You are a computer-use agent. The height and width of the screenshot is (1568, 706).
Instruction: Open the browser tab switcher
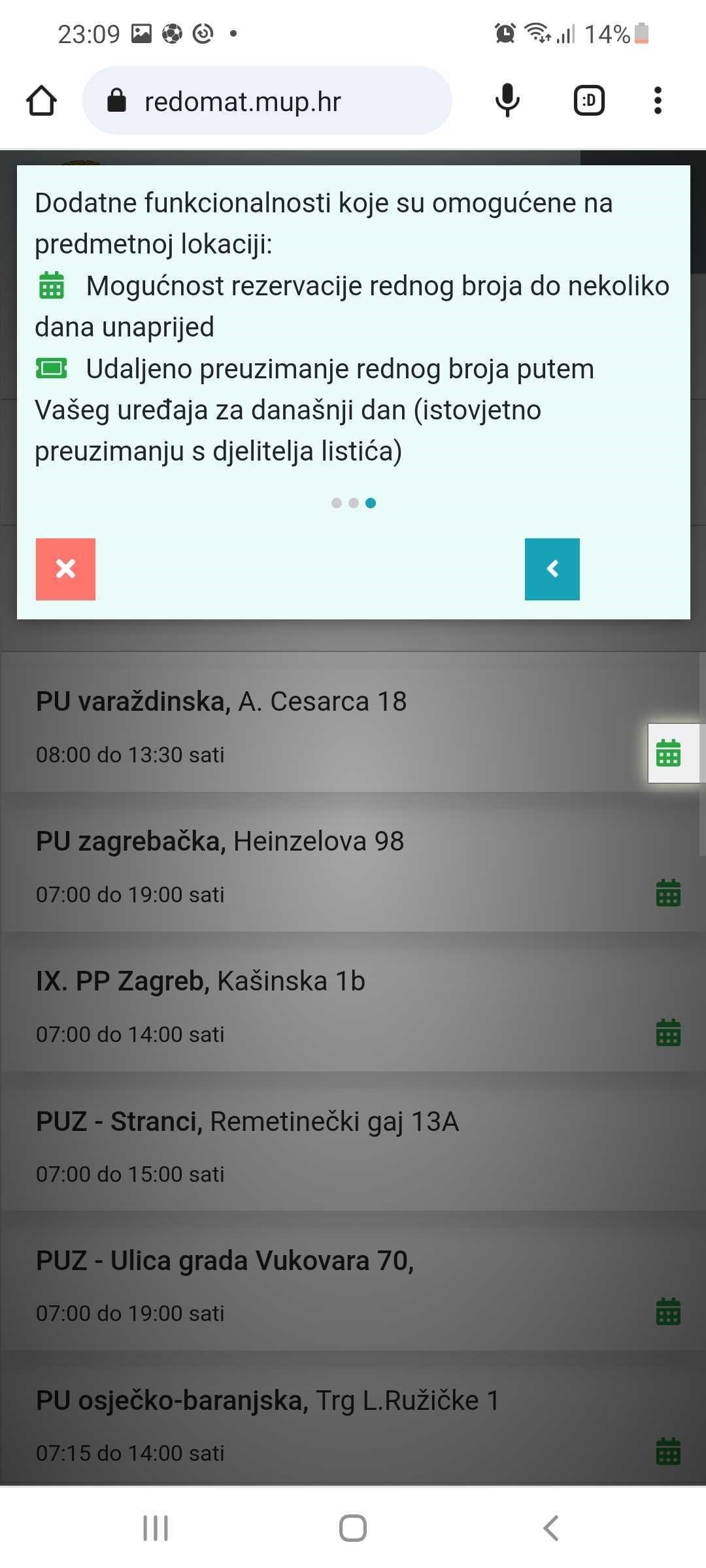588,101
